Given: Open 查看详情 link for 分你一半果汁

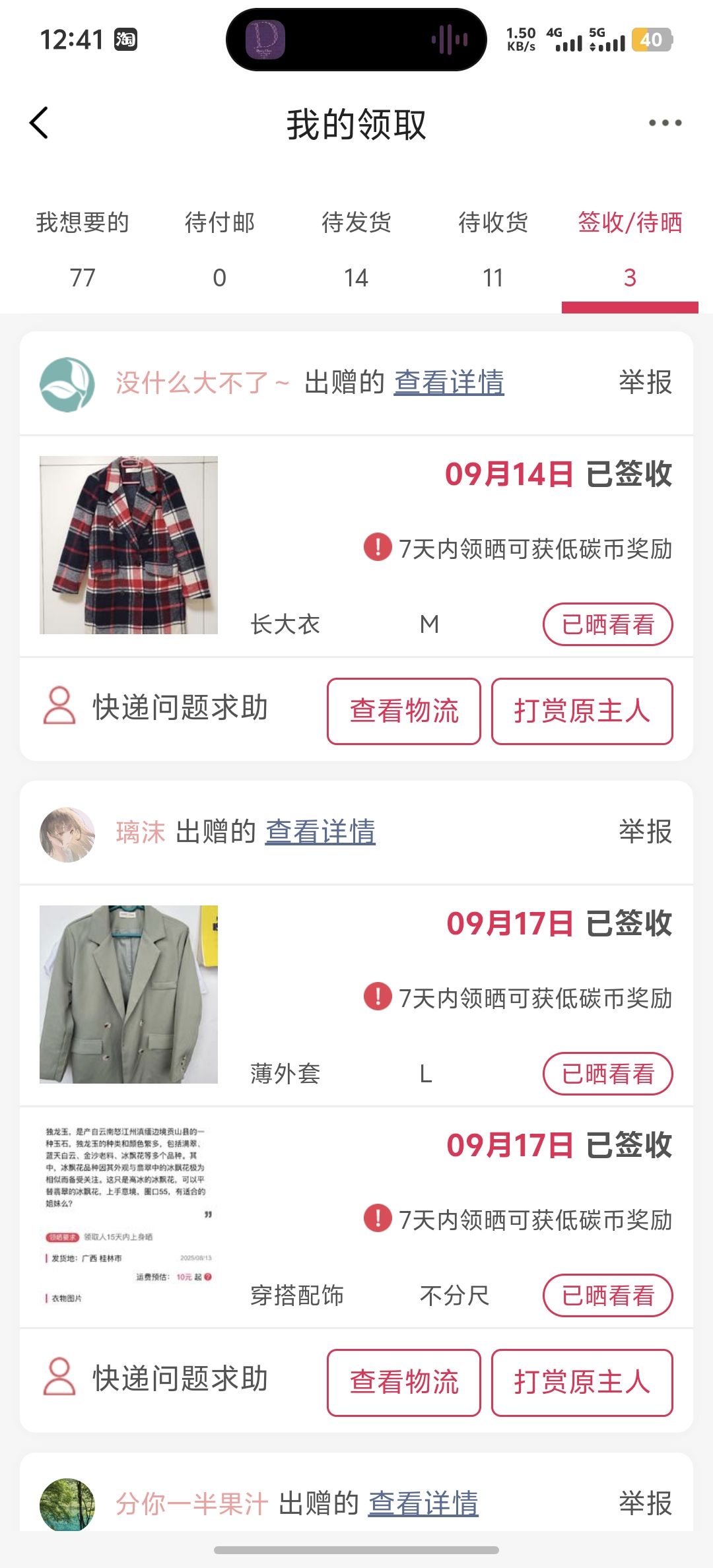Looking at the screenshot, I should (x=423, y=1504).
